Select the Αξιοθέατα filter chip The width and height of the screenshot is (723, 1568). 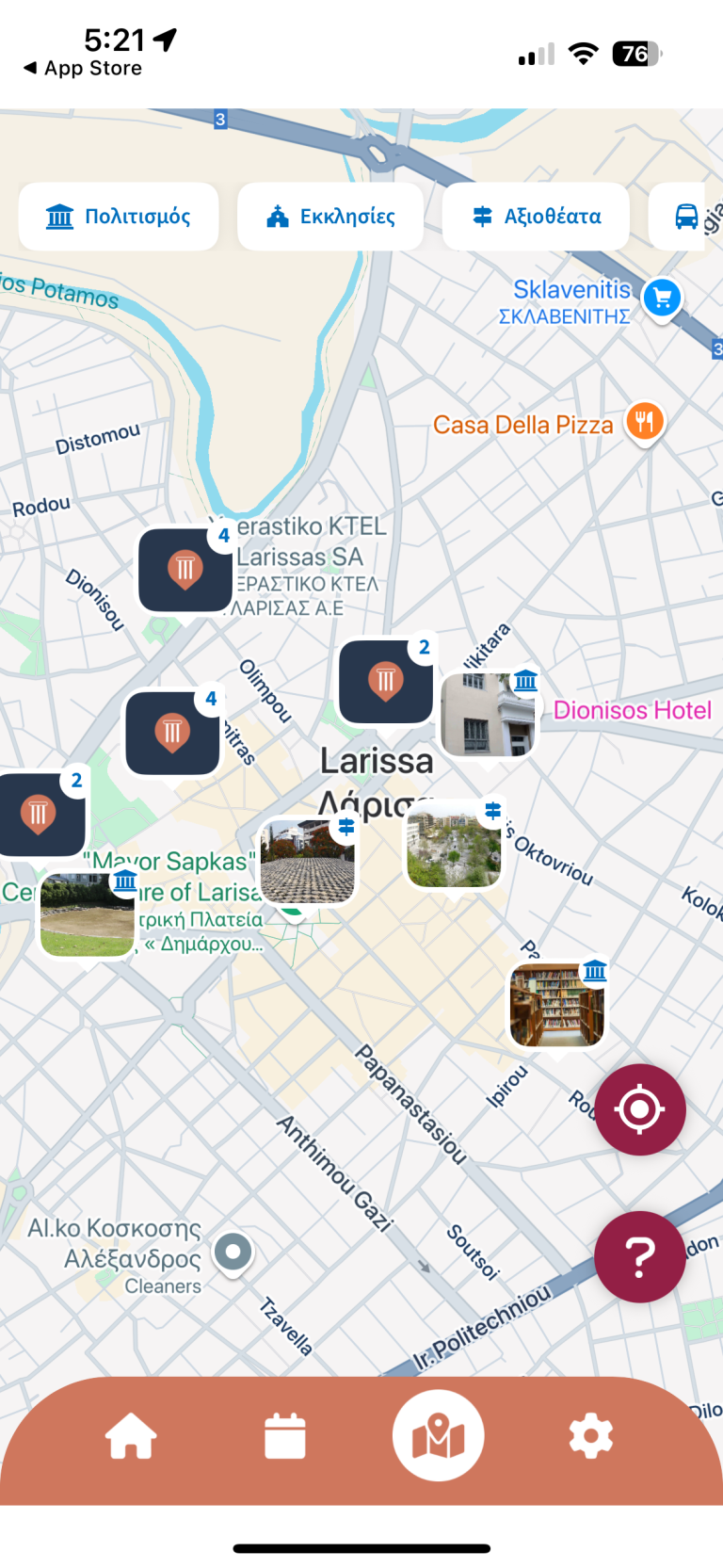coord(536,217)
